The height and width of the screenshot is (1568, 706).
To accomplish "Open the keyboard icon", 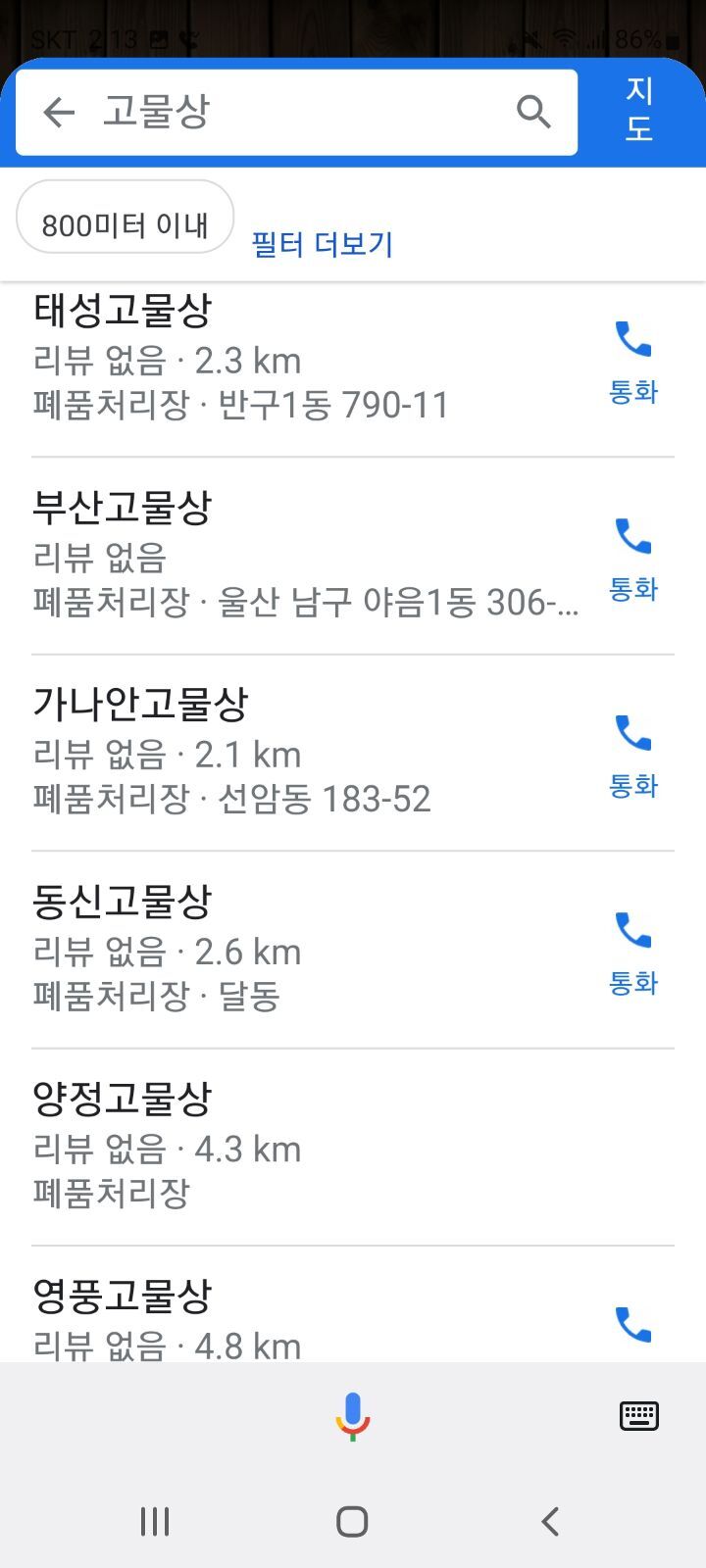I will click(x=639, y=1416).
